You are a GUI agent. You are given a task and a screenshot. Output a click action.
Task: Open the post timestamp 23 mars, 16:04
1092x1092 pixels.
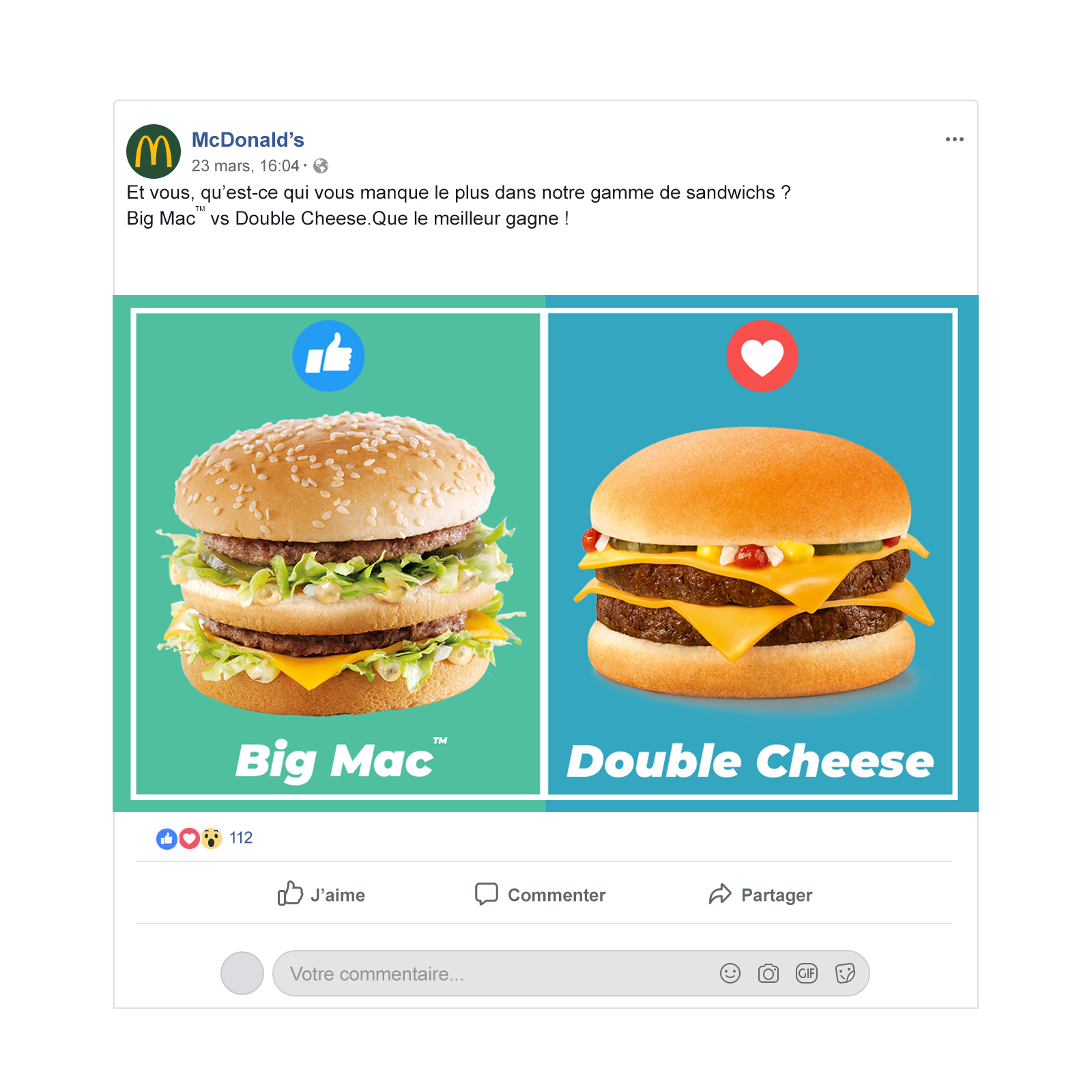tap(245, 166)
